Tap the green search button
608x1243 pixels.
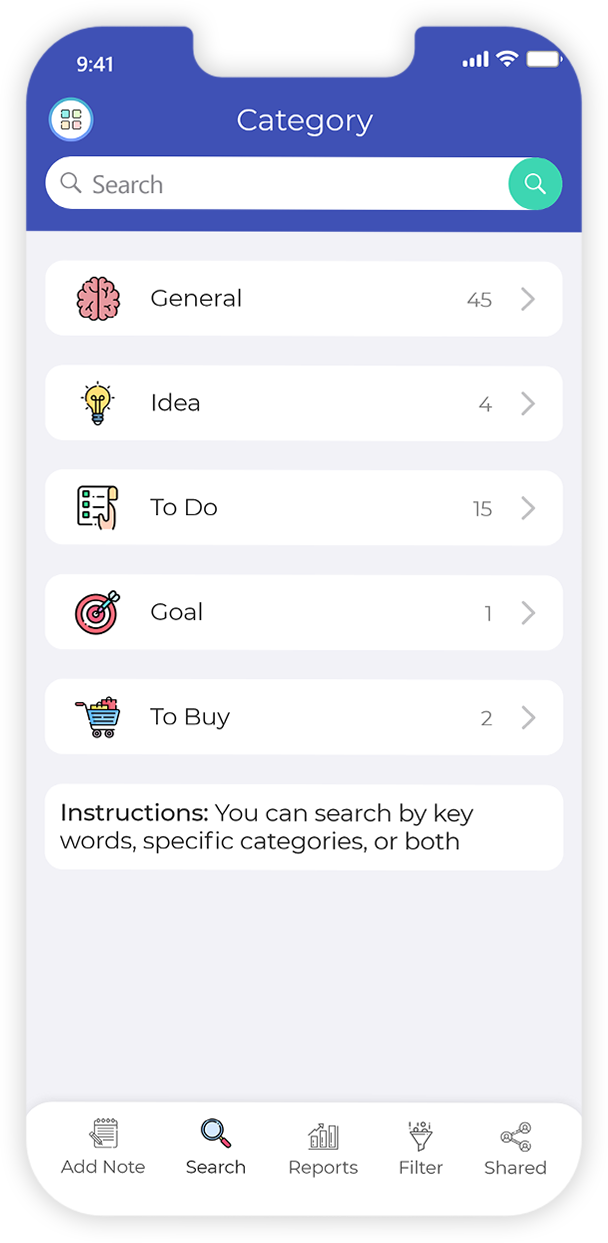(535, 184)
